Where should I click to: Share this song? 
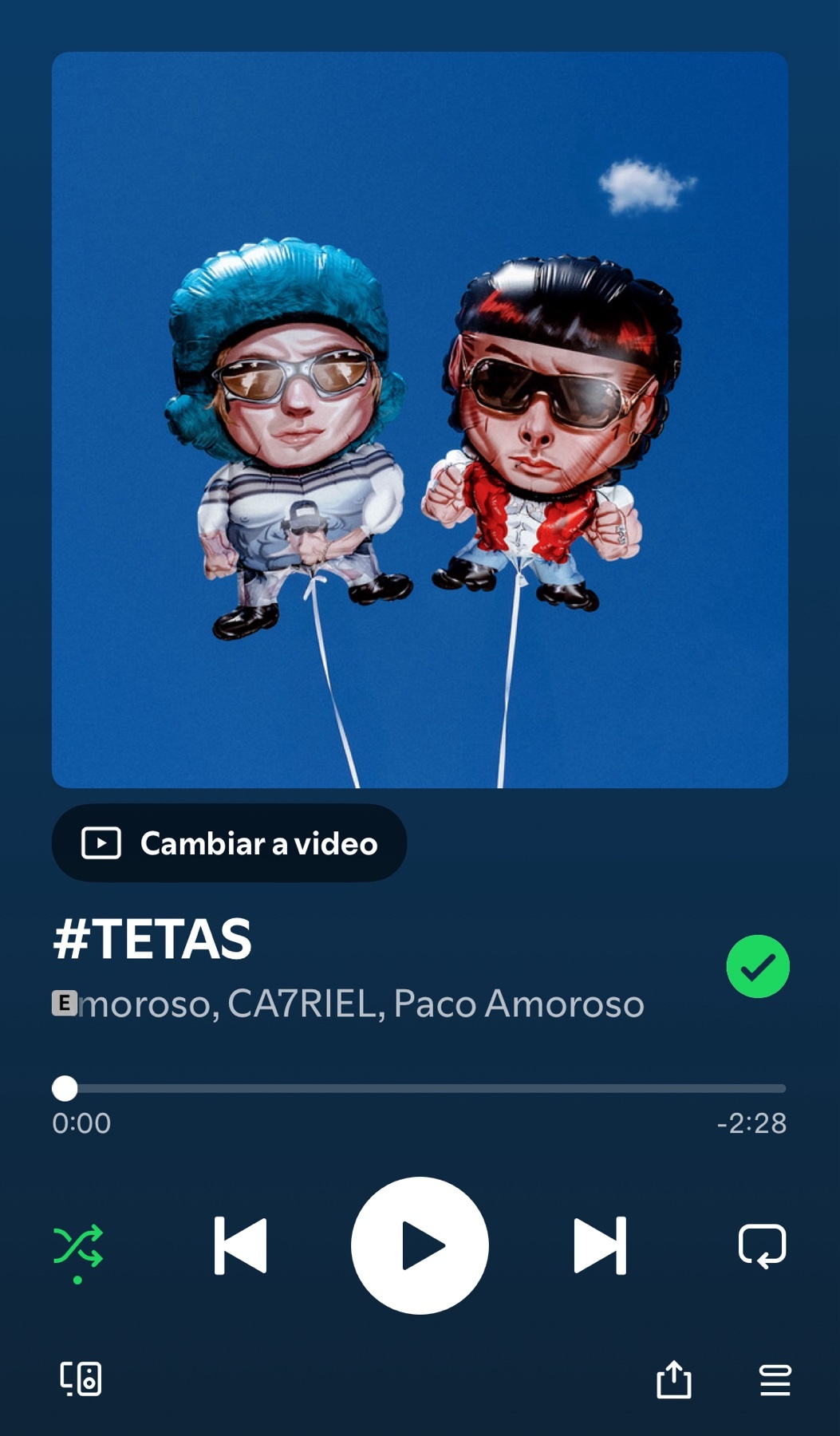[674, 1379]
